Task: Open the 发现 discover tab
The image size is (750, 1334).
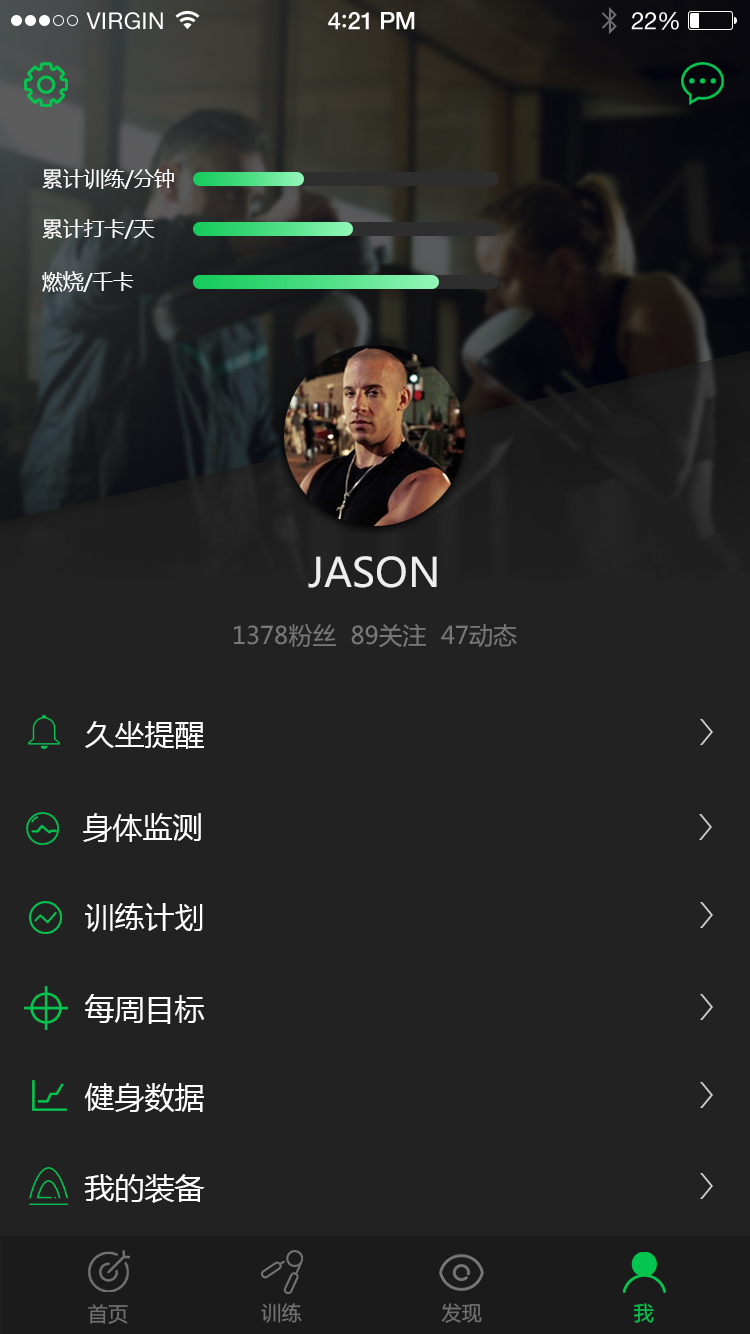Action: click(x=460, y=1285)
